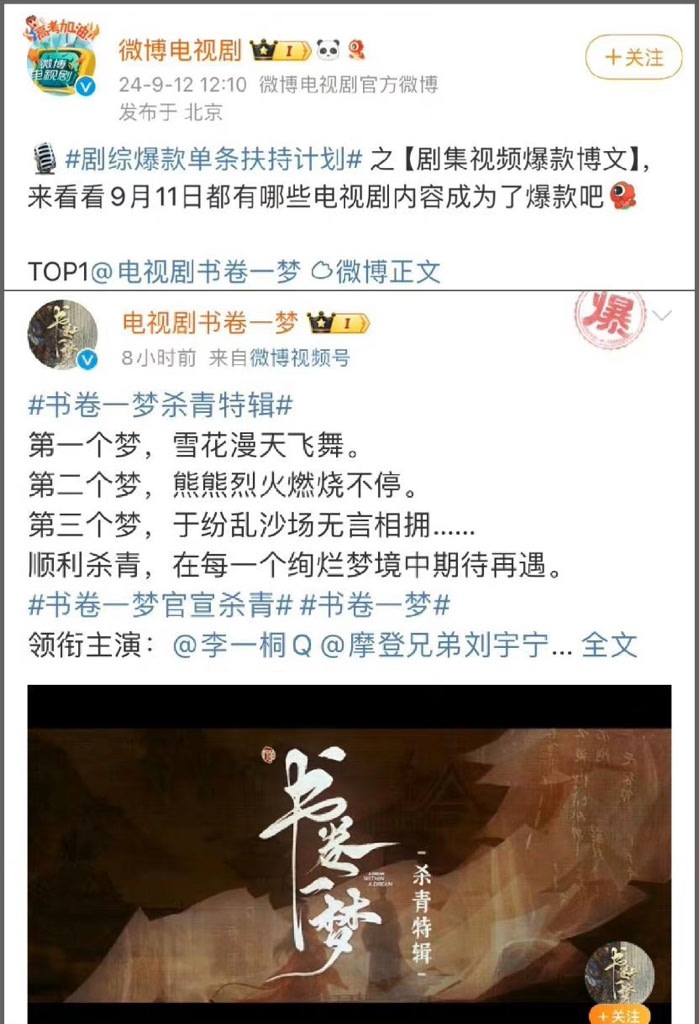Follow the 微博电视剧 account
This screenshot has width=699, height=1024.
coord(634,58)
